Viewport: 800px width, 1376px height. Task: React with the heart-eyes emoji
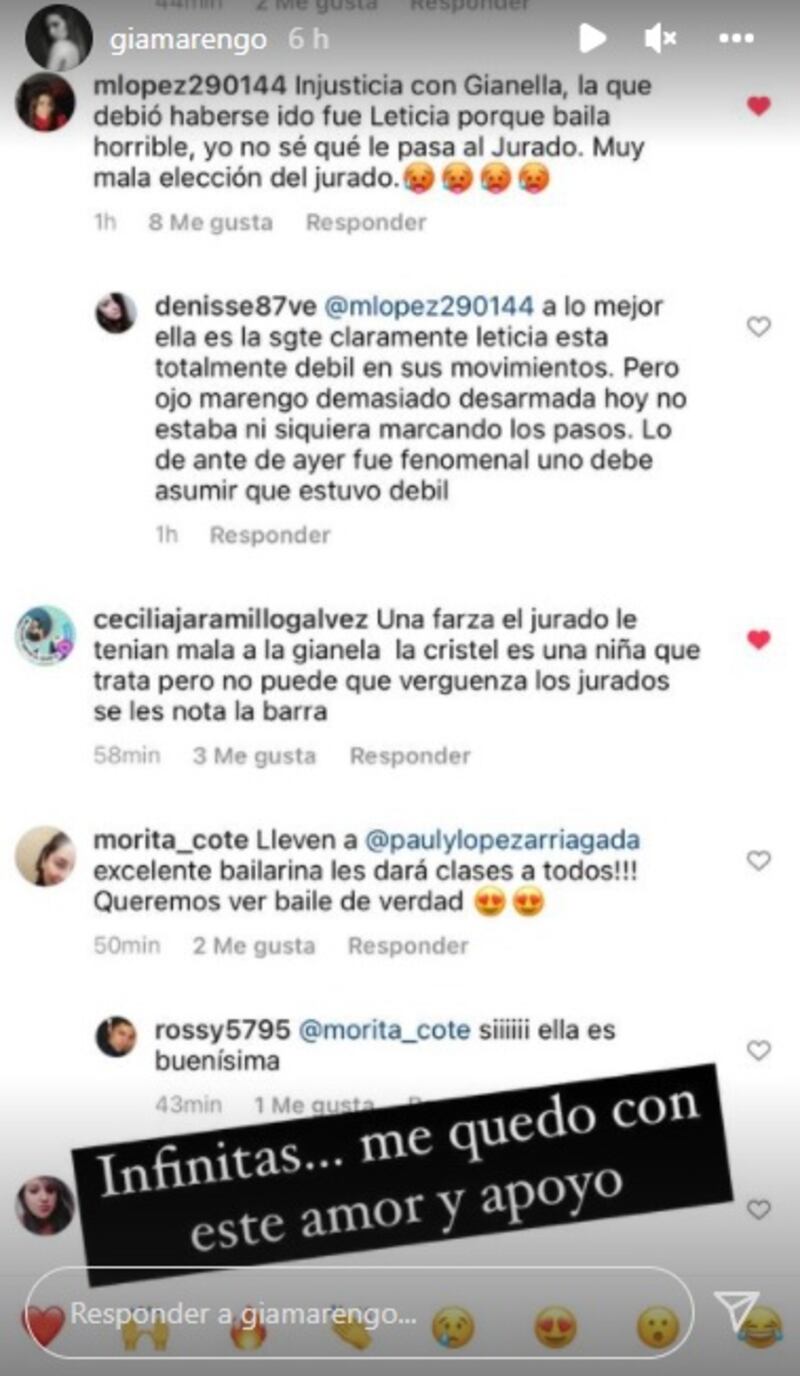[555, 1329]
